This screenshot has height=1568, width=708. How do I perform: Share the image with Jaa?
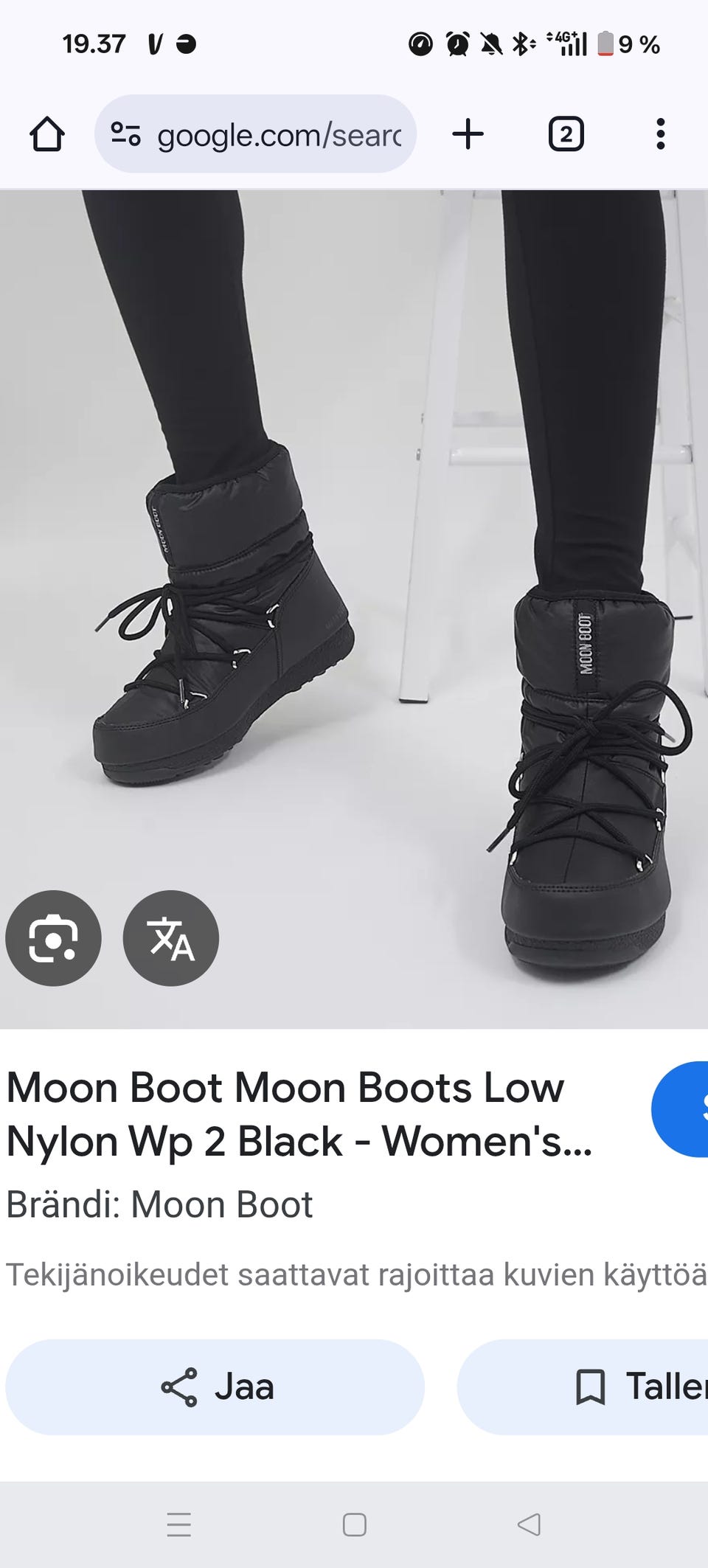click(x=215, y=1387)
